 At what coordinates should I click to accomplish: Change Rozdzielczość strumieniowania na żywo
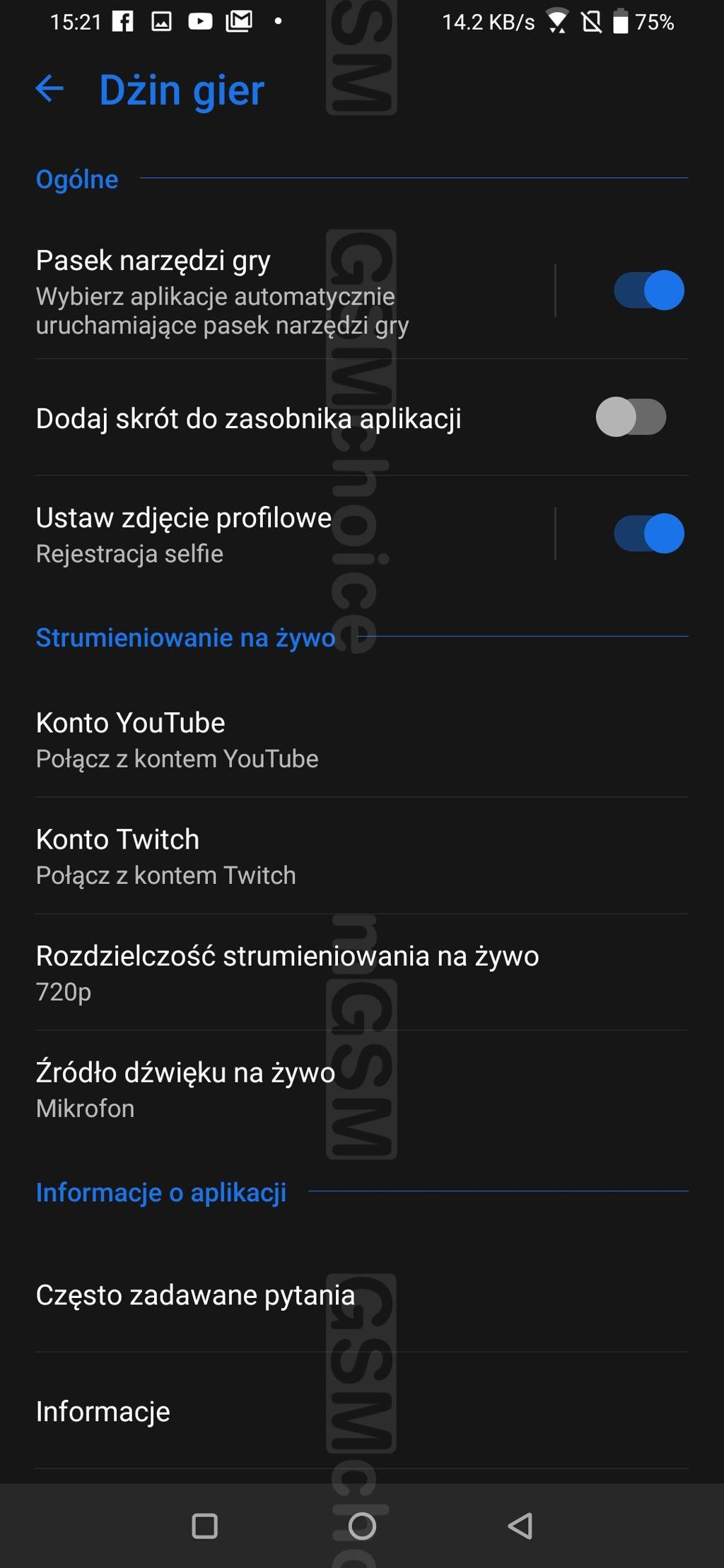tap(362, 972)
